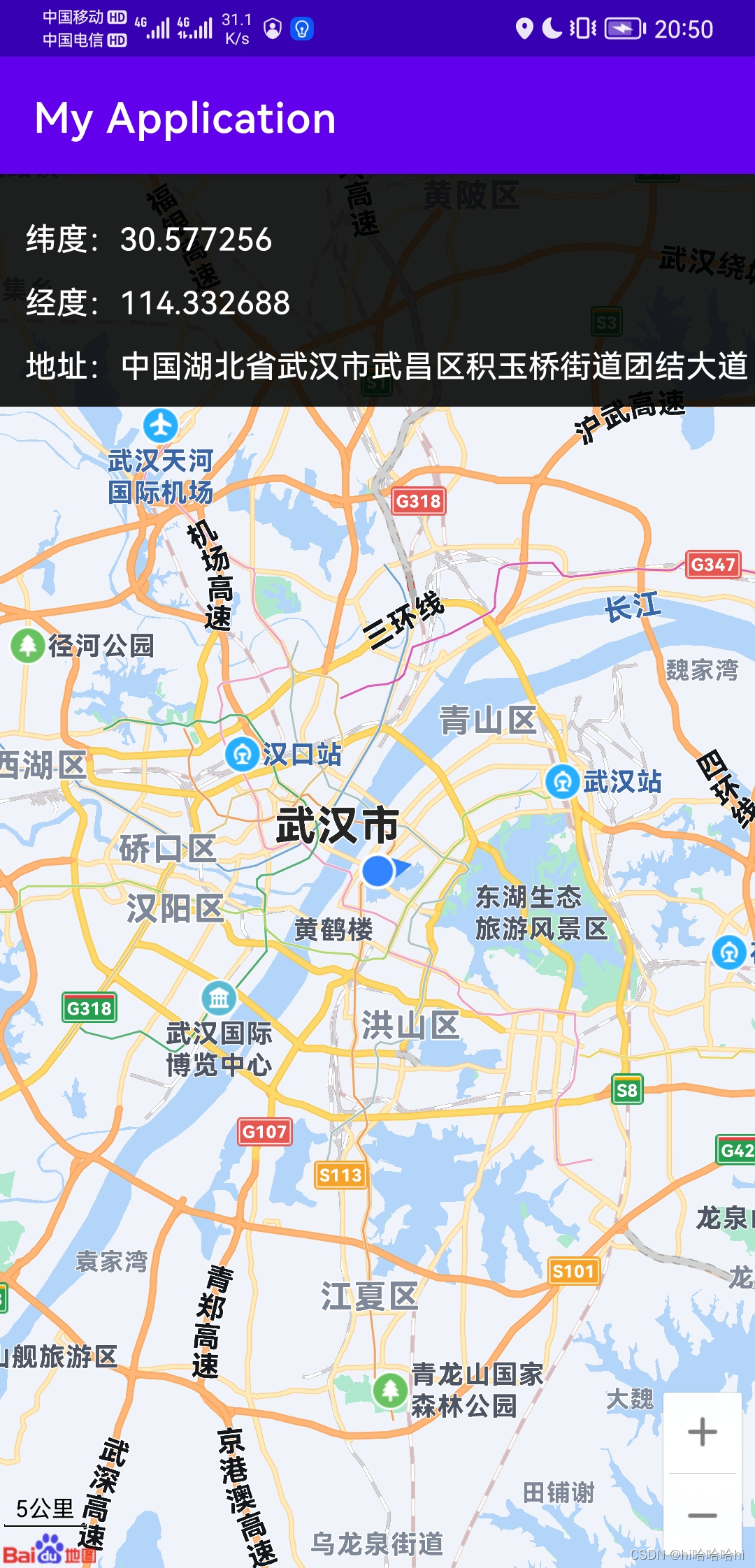Zoom in the map with plus button
Image resolution: width=755 pixels, height=1568 pixels.
coord(702,1432)
